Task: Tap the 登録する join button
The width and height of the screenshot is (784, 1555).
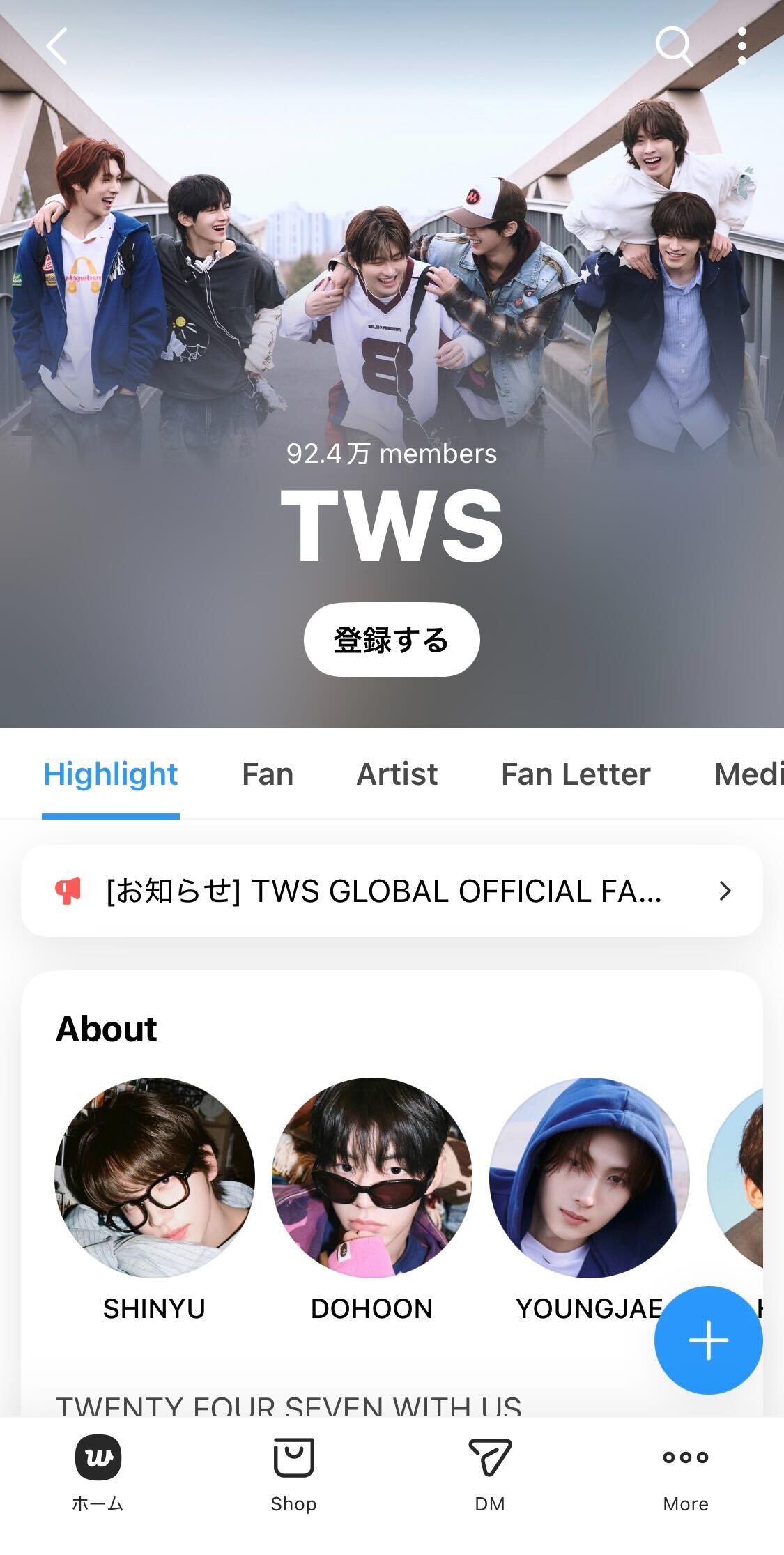Action: 392,640
